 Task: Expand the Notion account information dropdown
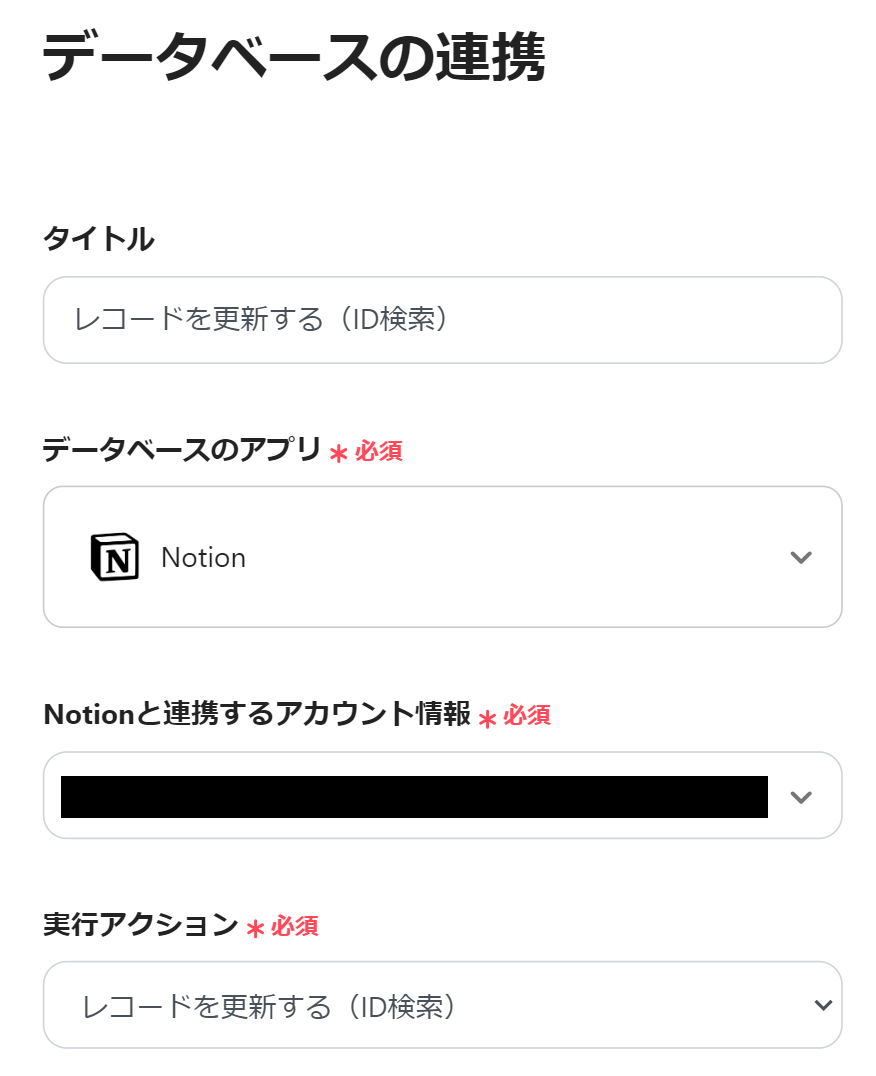tap(800, 796)
